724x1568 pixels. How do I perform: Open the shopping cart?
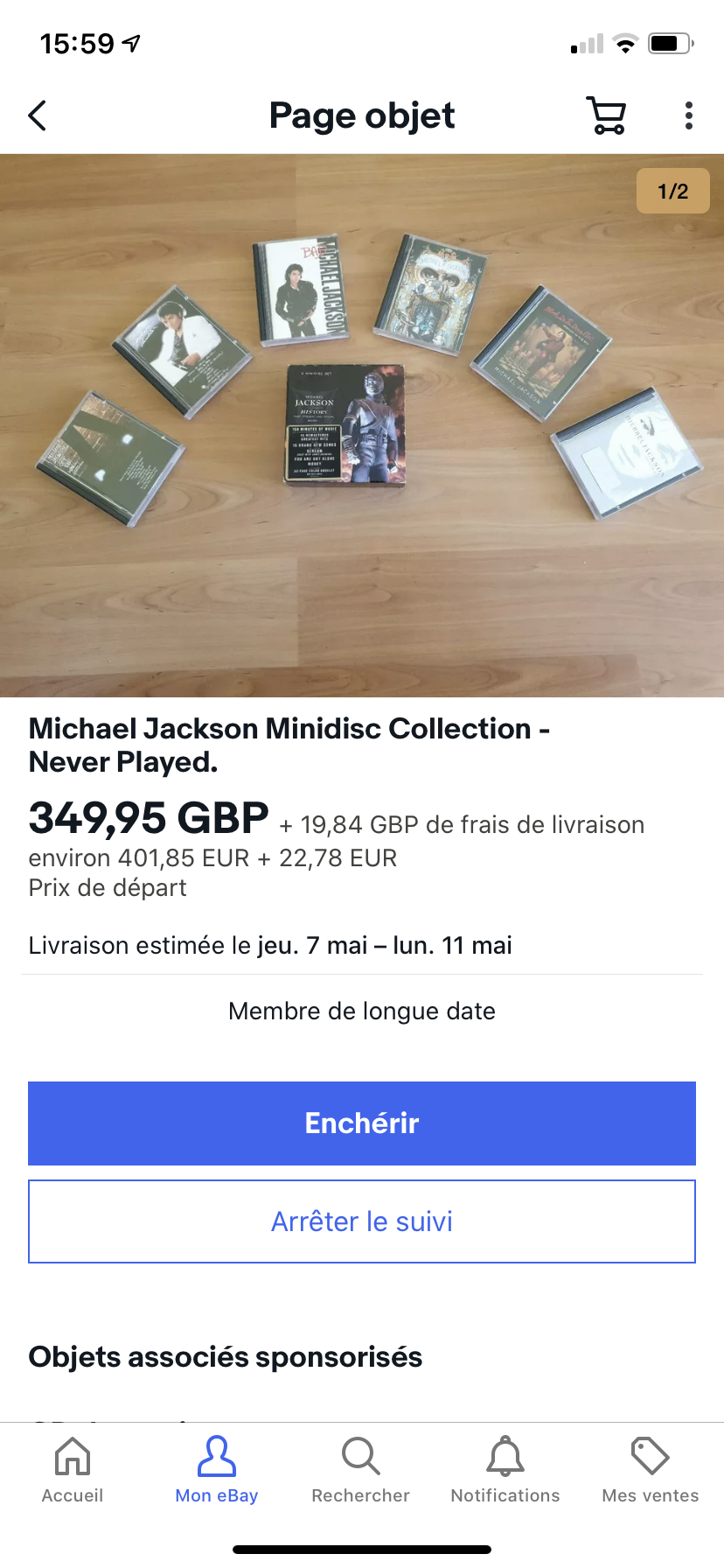click(606, 115)
